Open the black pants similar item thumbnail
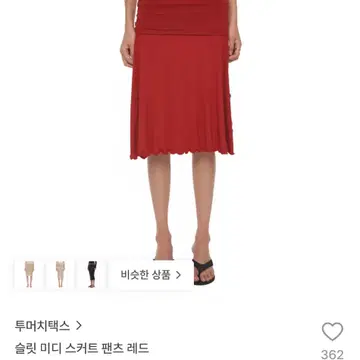The height and width of the screenshot is (360, 360). pyautogui.click(x=92, y=274)
